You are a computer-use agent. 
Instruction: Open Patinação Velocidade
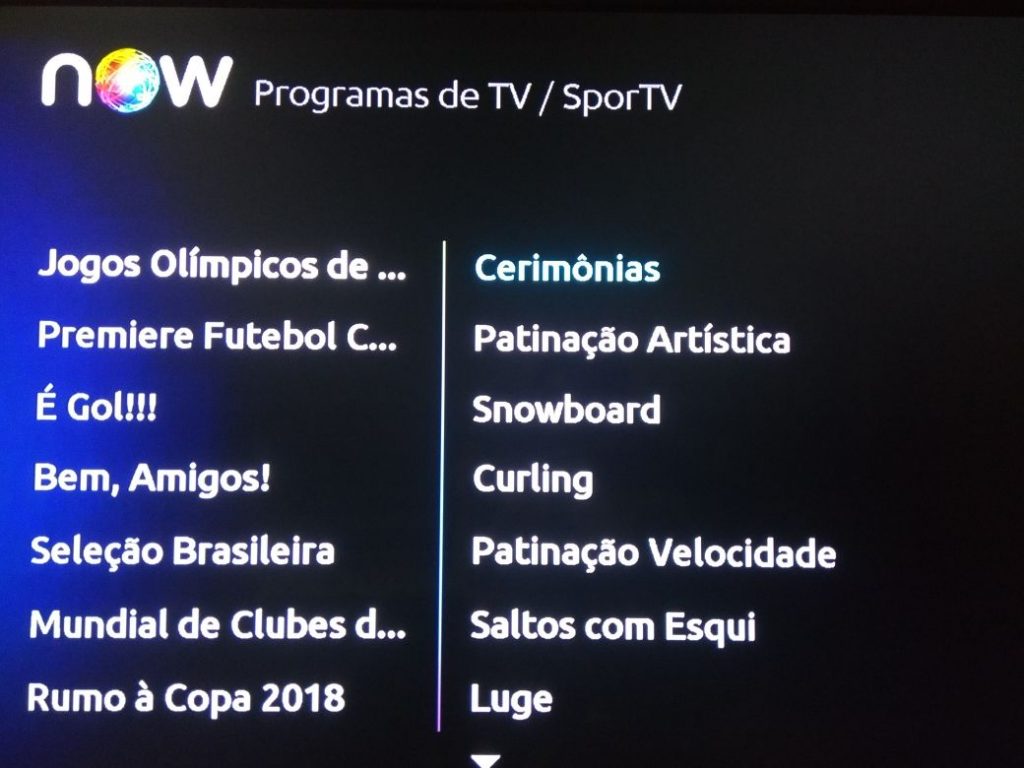click(653, 552)
